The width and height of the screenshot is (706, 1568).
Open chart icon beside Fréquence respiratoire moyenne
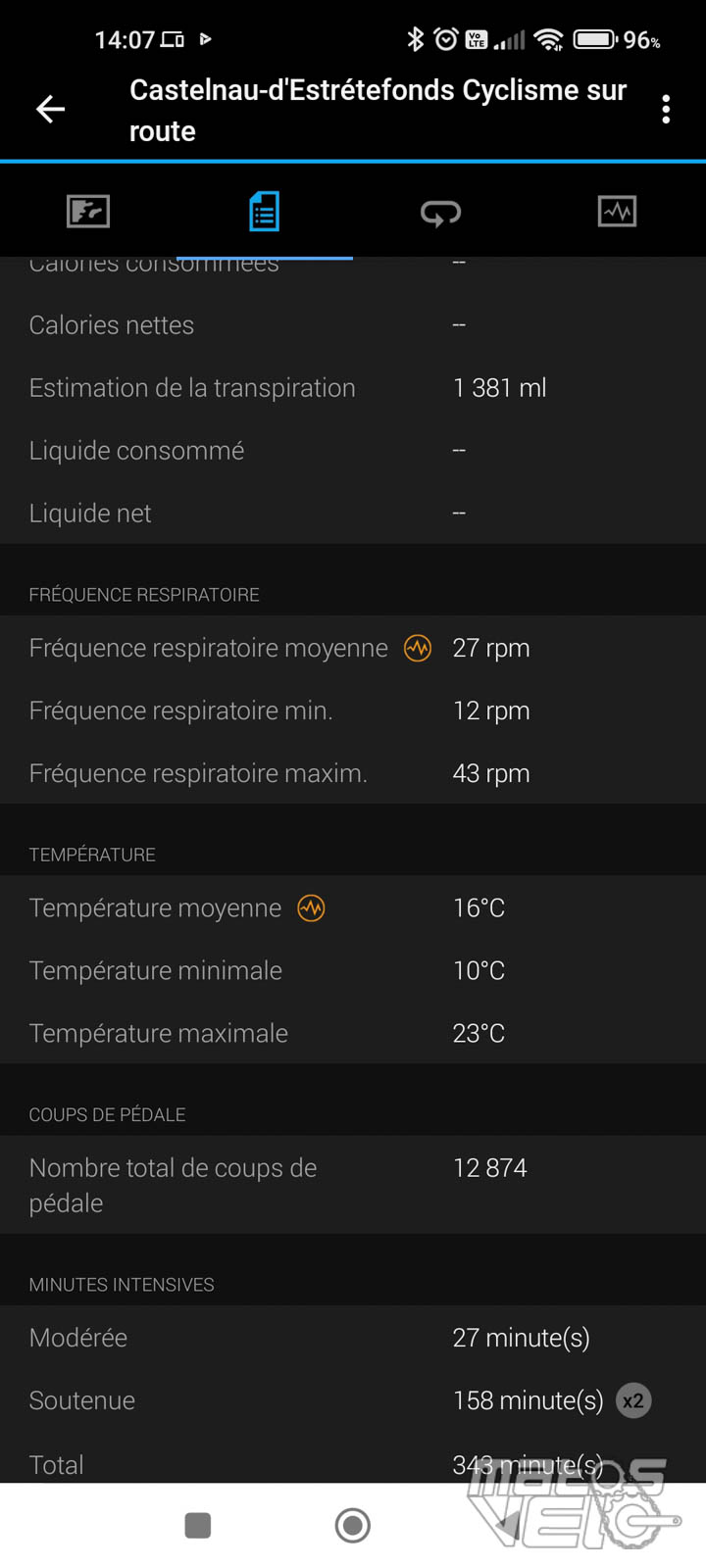[418, 648]
